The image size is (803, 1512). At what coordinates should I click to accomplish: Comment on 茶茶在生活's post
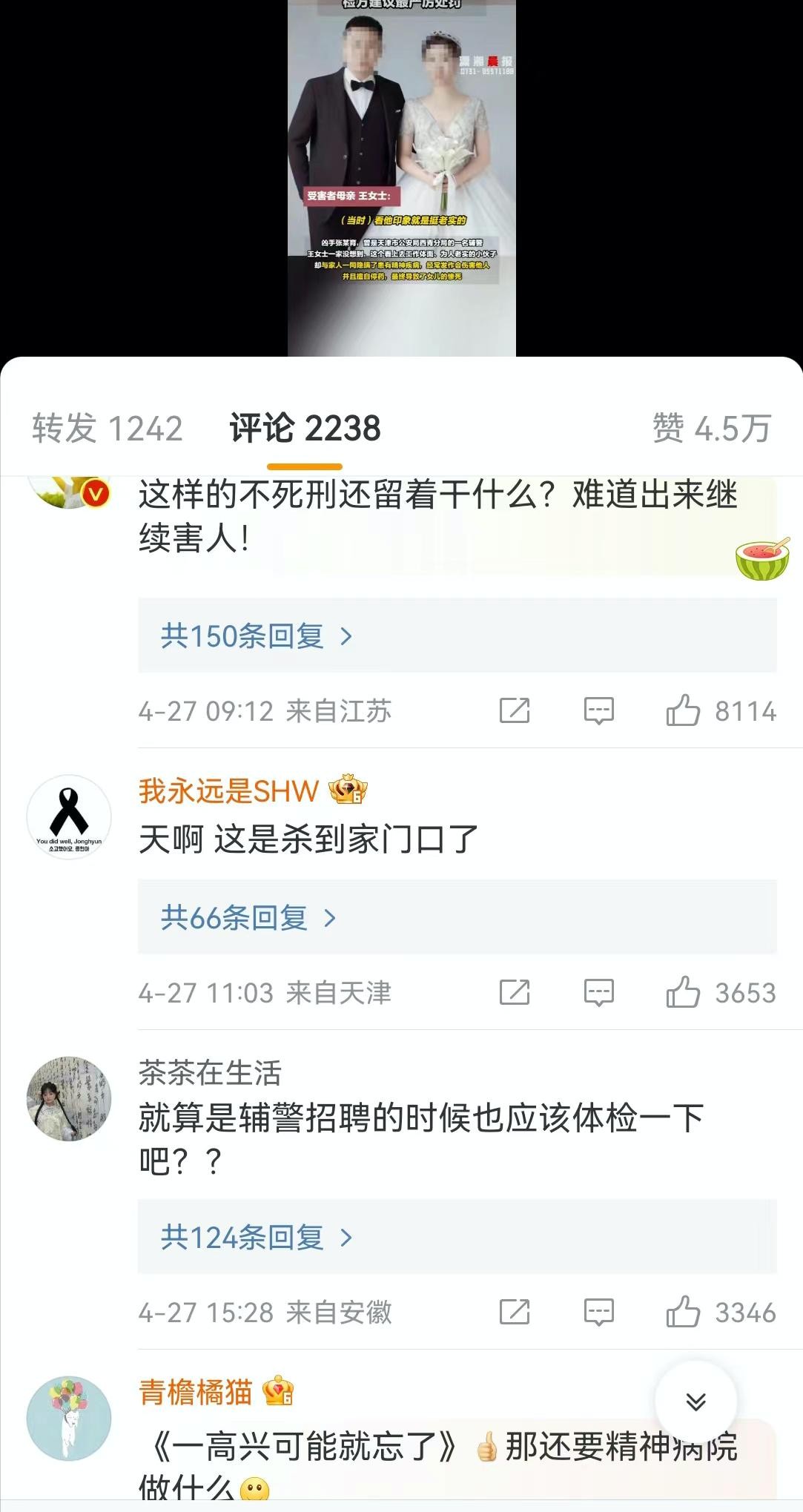[x=598, y=1312]
